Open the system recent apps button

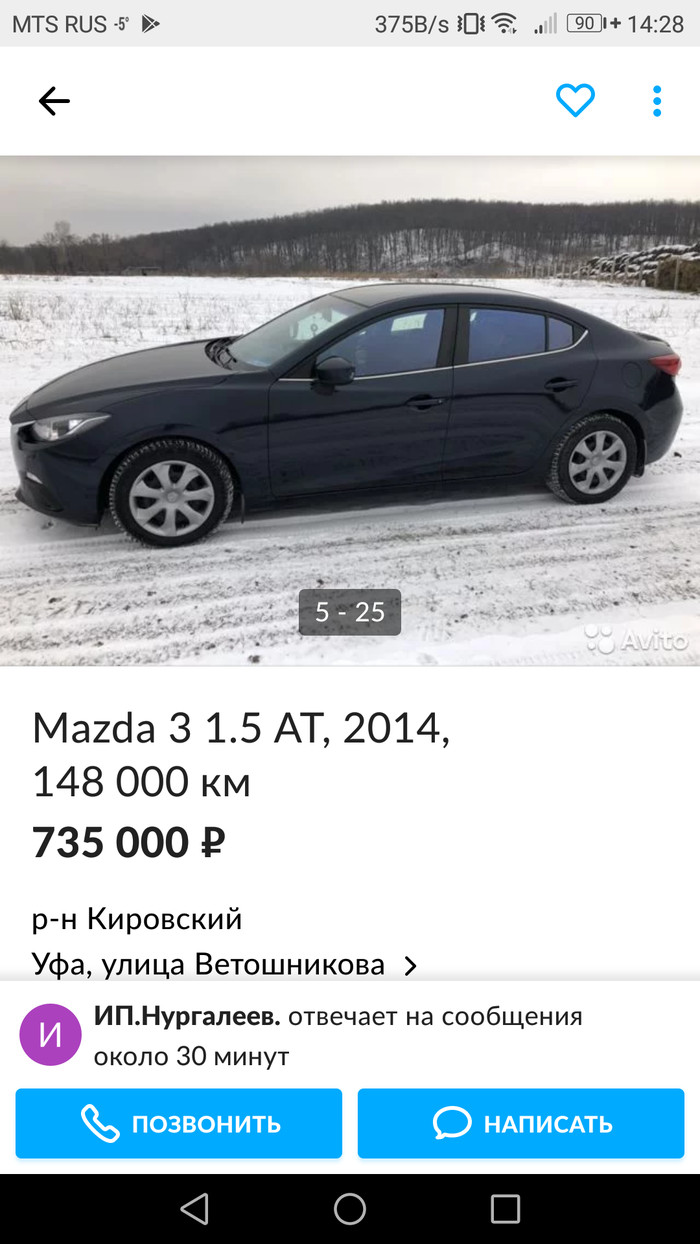[505, 1208]
